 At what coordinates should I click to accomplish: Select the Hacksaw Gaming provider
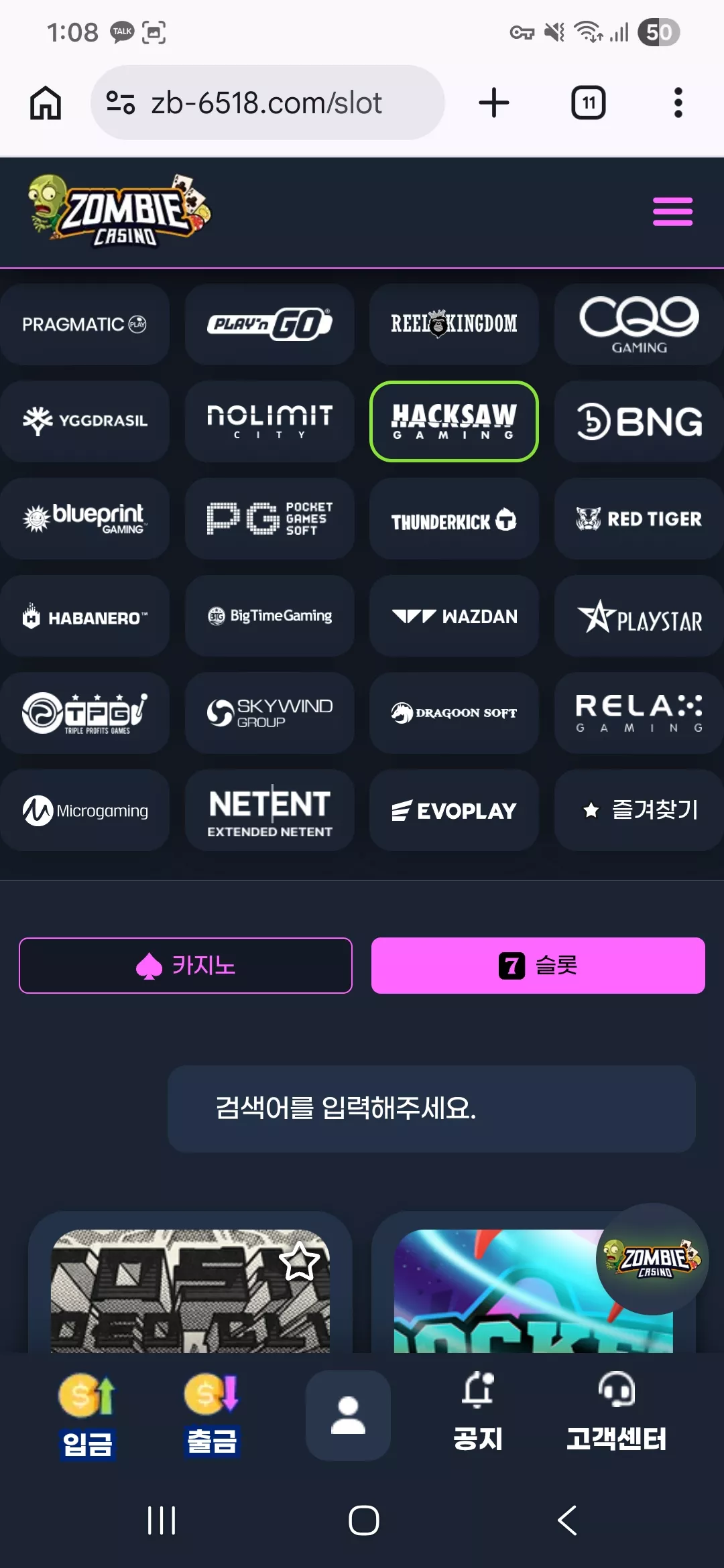click(x=454, y=421)
